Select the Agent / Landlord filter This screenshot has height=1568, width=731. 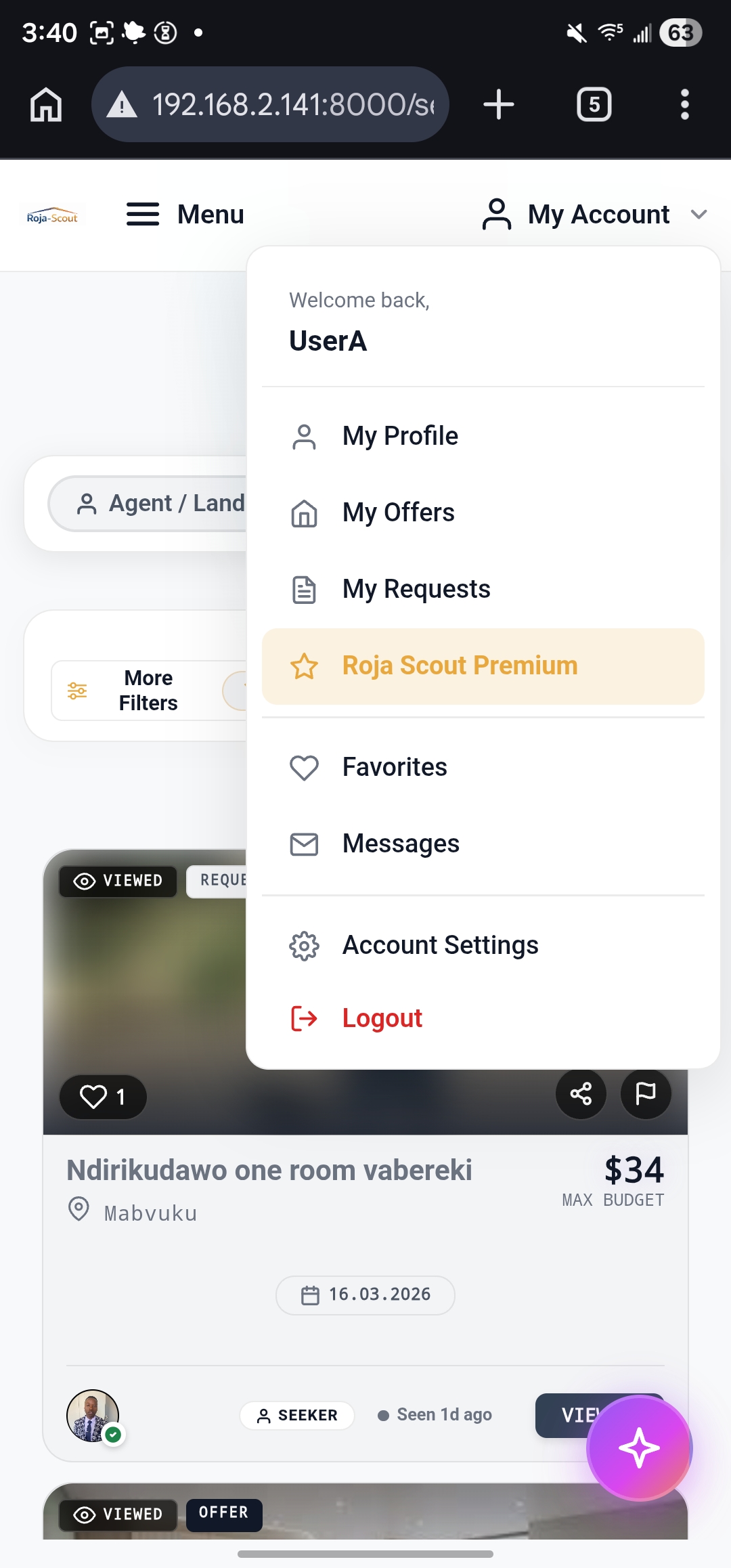(162, 504)
